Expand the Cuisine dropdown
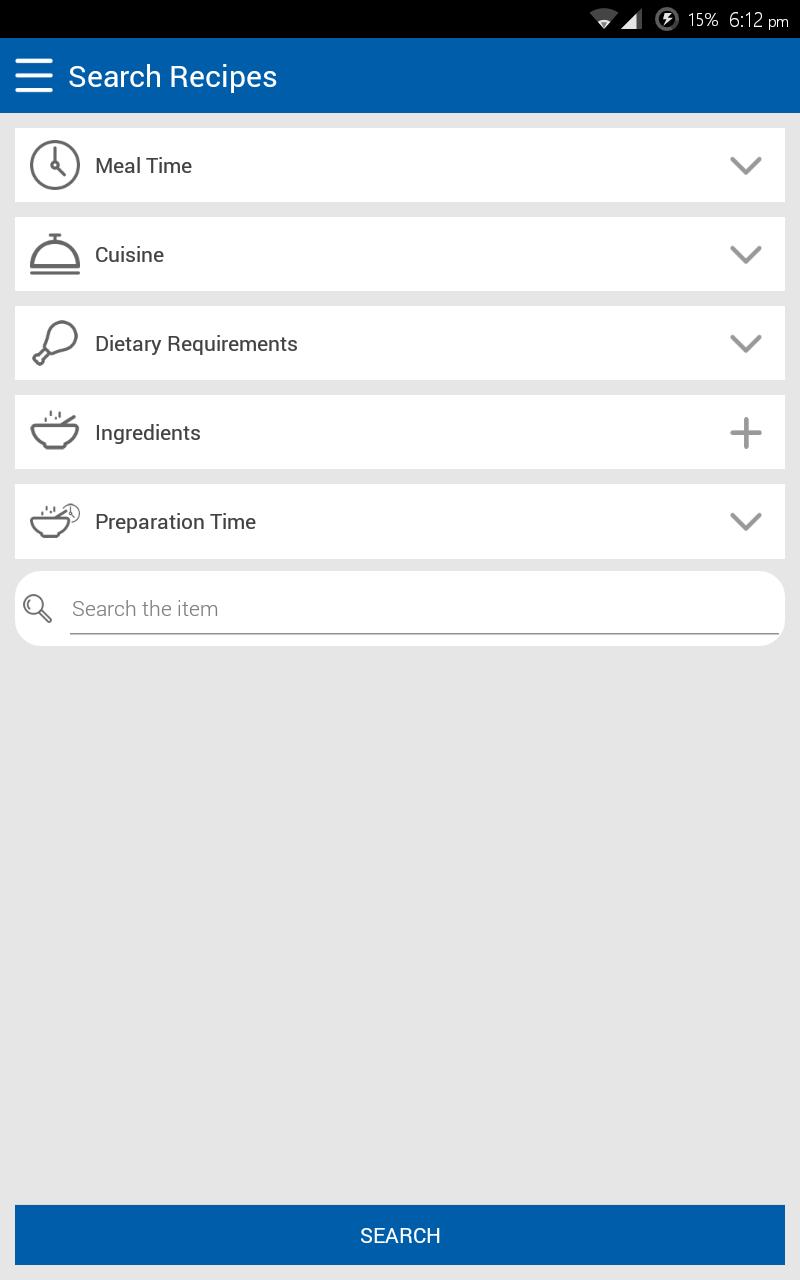800x1280 pixels. click(x=745, y=255)
